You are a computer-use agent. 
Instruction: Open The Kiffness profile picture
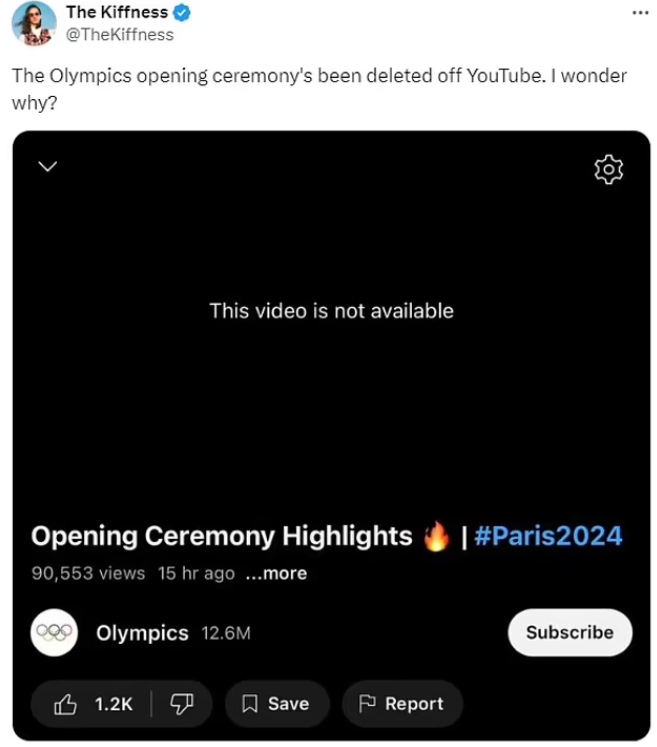point(33,23)
